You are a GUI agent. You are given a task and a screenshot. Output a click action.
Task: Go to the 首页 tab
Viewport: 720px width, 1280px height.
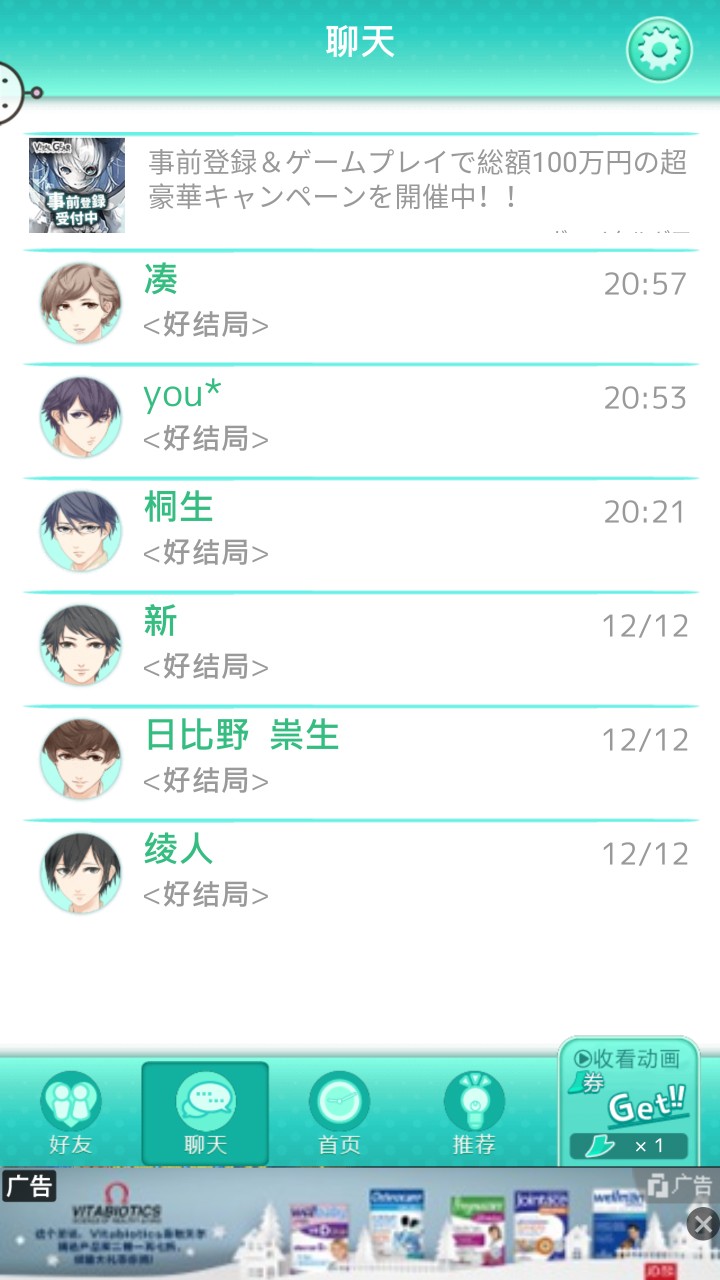pyautogui.click(x=339, y=1113)
